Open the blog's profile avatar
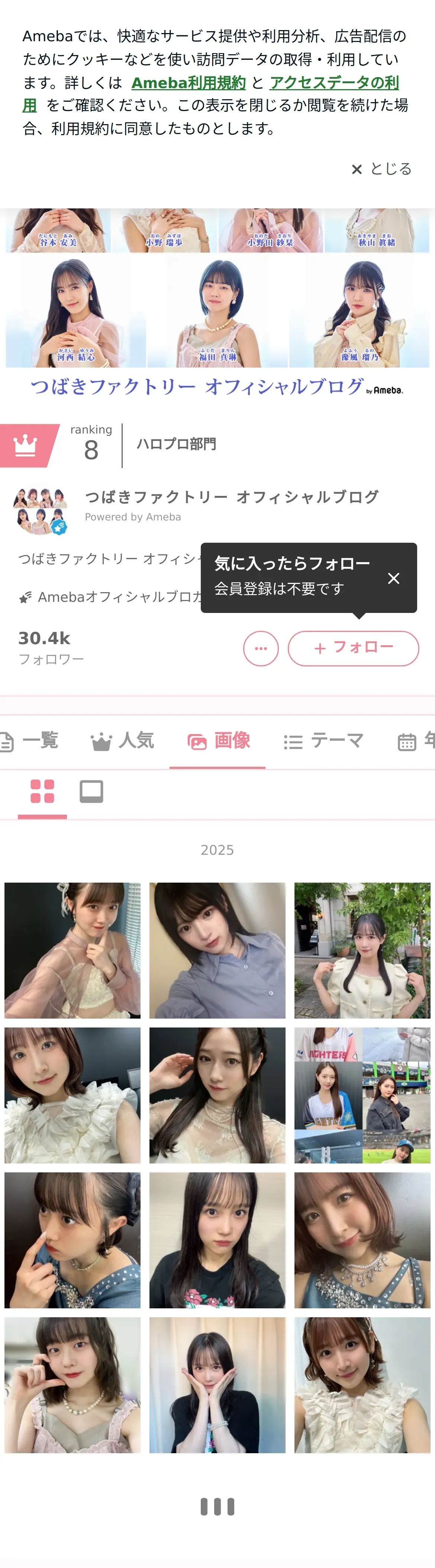This screenshot has width=435, height=1568. click(40, 510)
